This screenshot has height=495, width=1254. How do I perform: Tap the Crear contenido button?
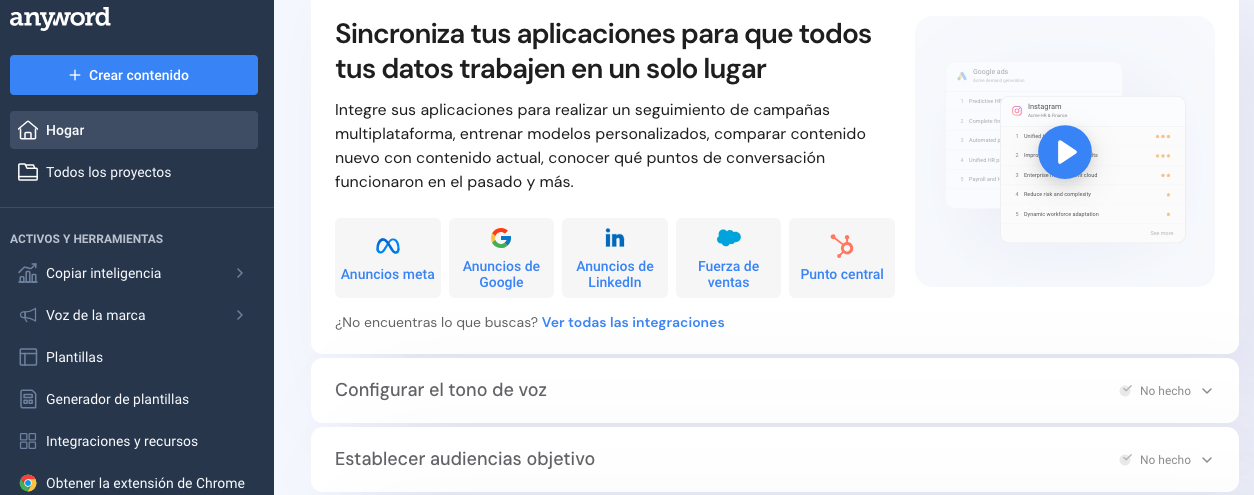coord(134,75)
